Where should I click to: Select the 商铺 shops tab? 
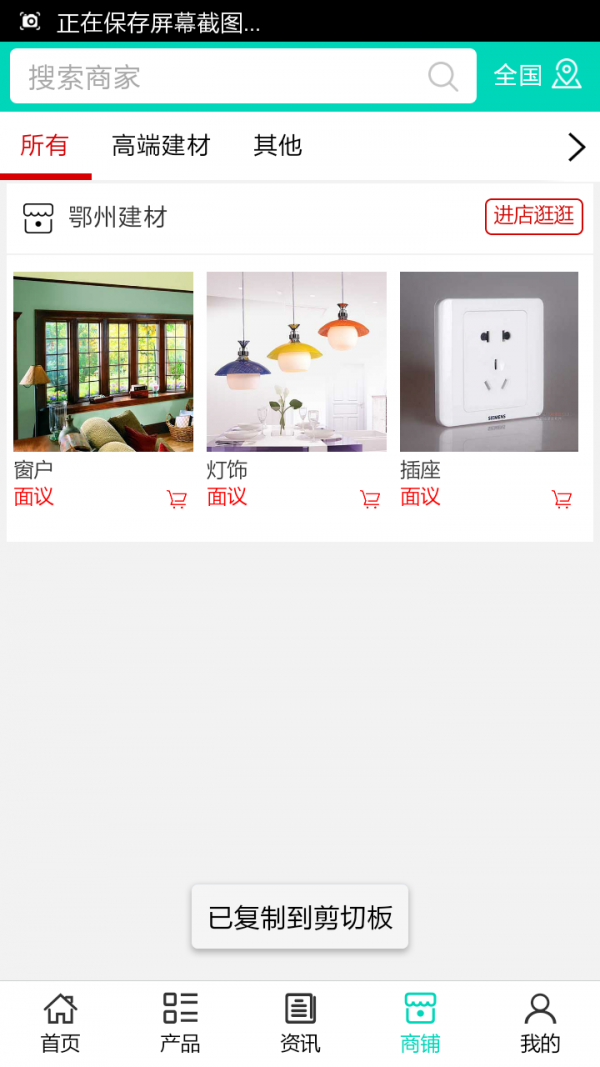(x=420, y=1023)
